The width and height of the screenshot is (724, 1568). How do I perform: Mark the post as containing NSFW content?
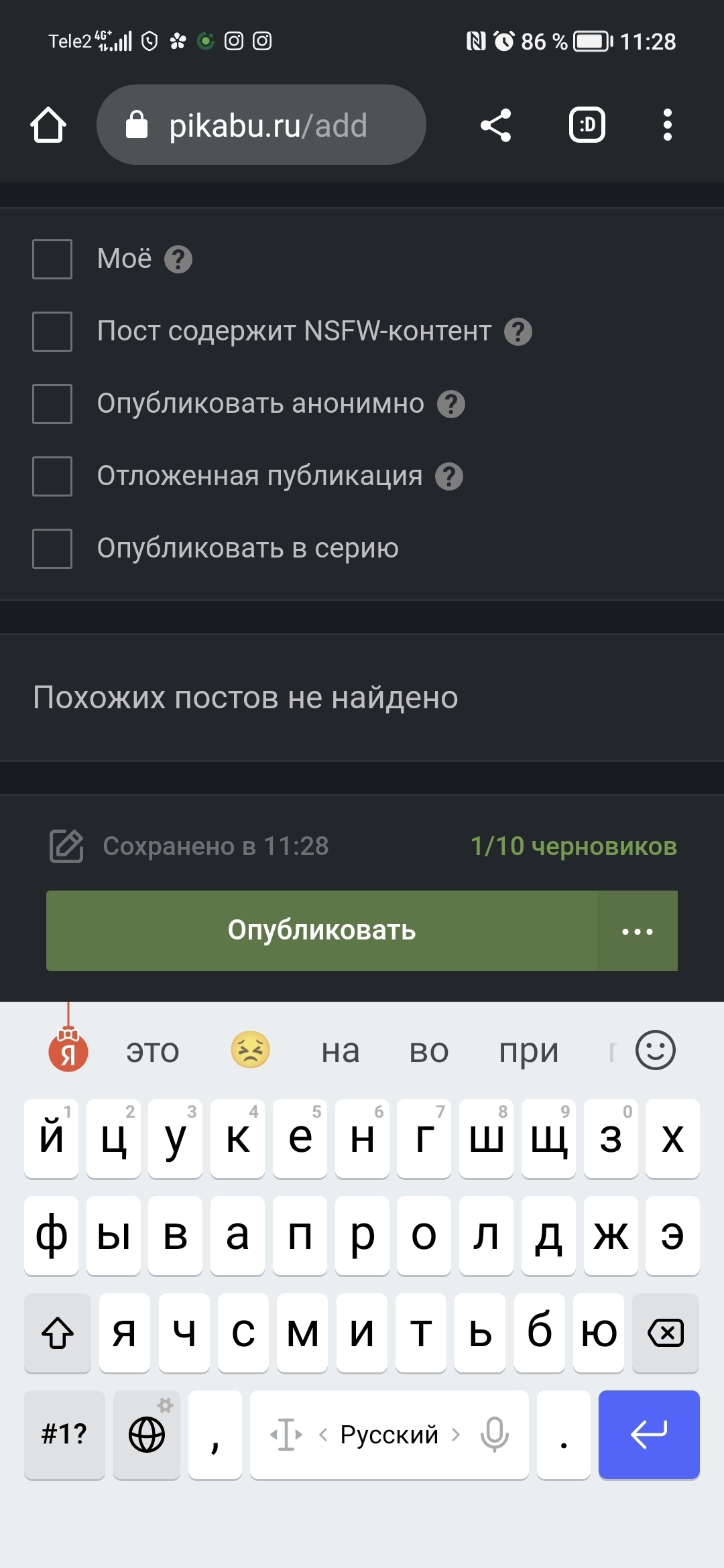[52, 332]
